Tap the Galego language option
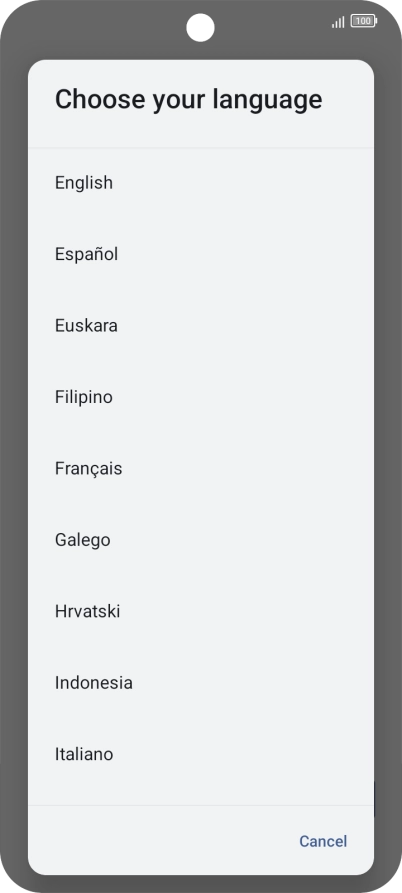This screenshot has height=893, width=402. [x=201, y=540]
